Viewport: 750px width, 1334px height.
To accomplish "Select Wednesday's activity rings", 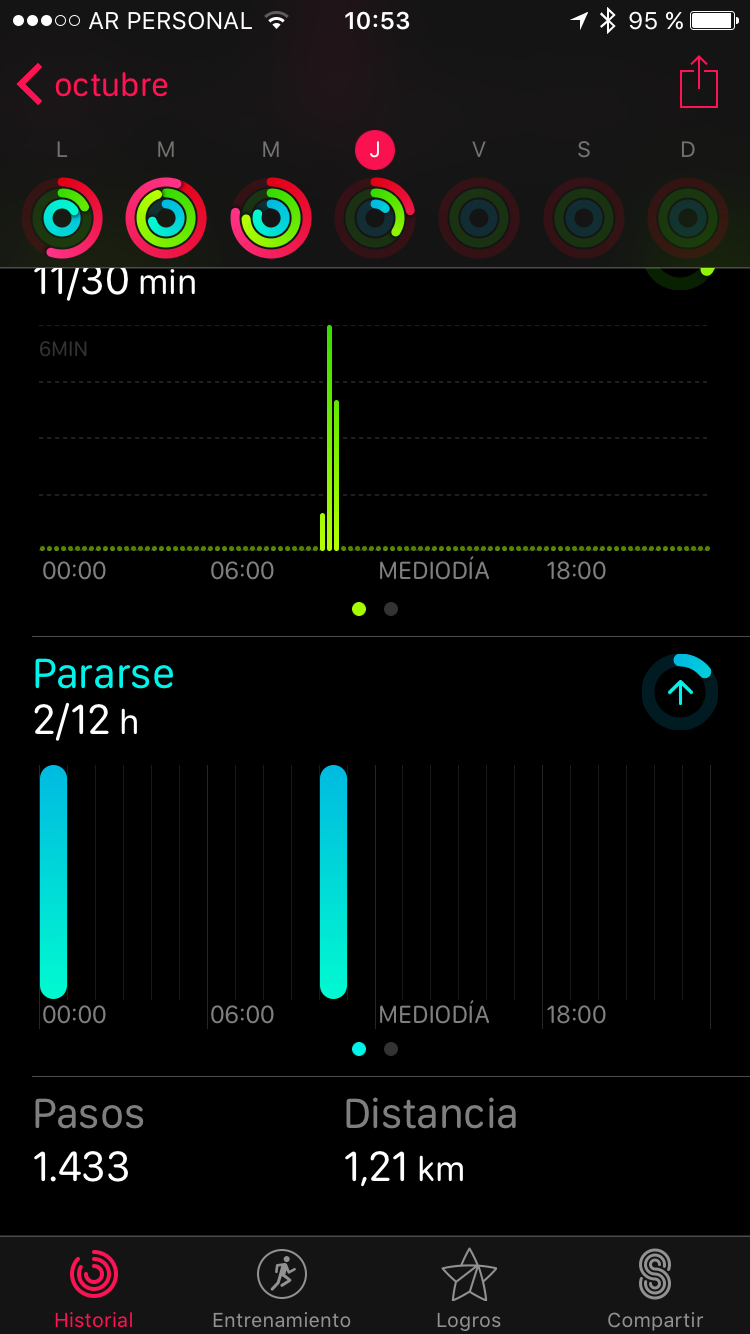I will pos(271,218).
